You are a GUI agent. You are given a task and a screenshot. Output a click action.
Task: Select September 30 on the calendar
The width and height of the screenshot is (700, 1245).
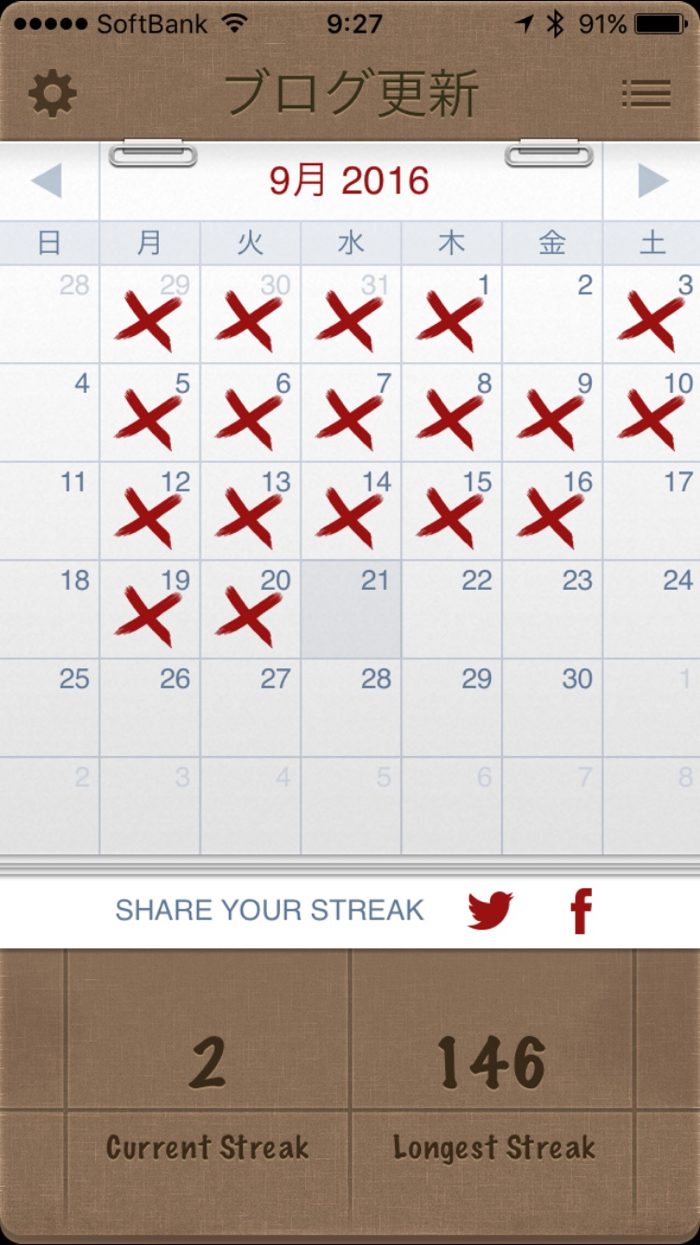click(552, 708)
